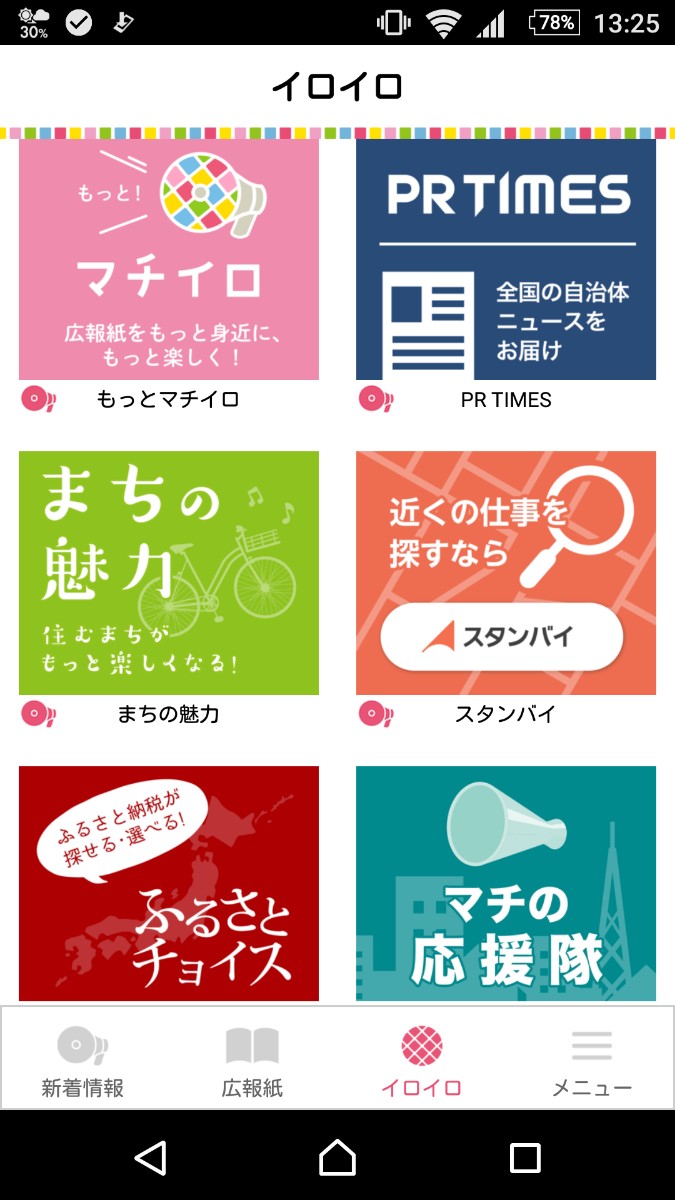Viewport: 675px width, 1200px height.
Task: Switch to the 新着情報 tab
Action: coord(83,1060)
